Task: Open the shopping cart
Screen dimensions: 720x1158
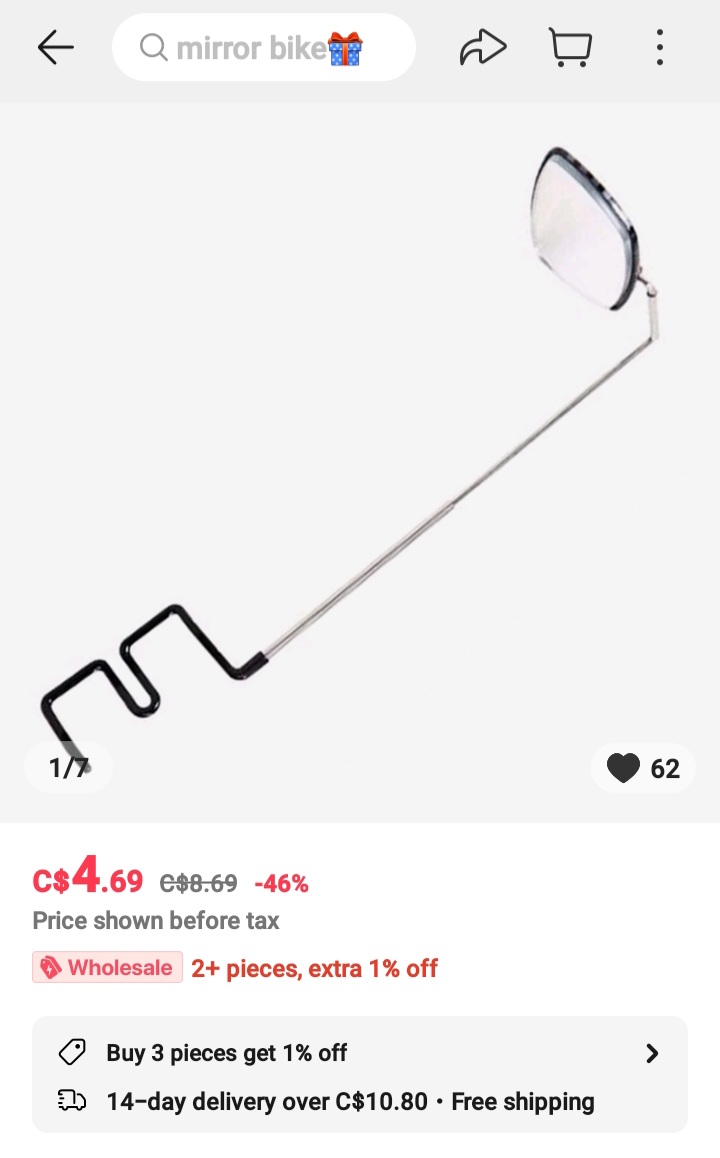Action: pos(569,46)
